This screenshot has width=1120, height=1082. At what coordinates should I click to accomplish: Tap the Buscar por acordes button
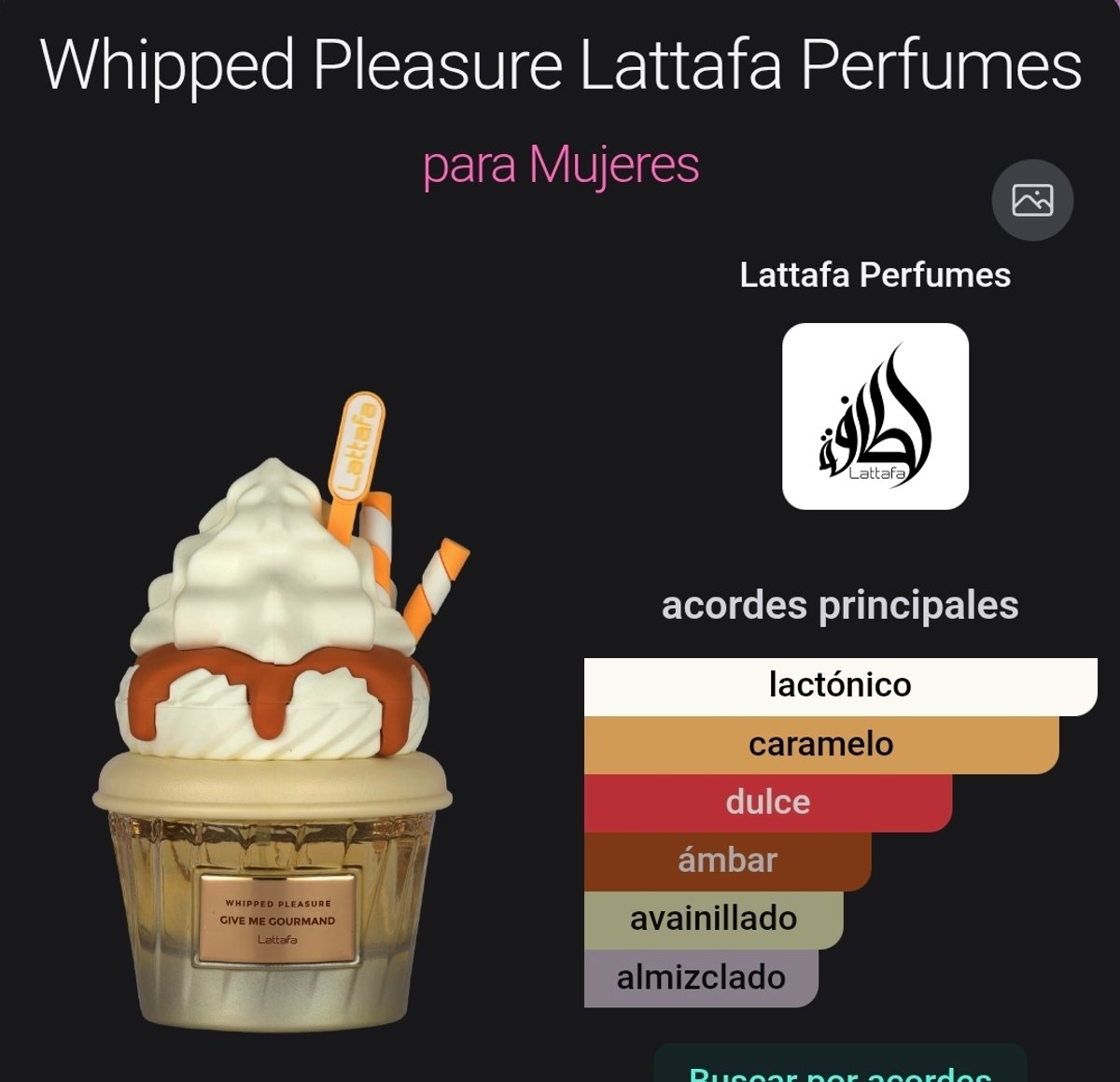(x=840, y=1069)
